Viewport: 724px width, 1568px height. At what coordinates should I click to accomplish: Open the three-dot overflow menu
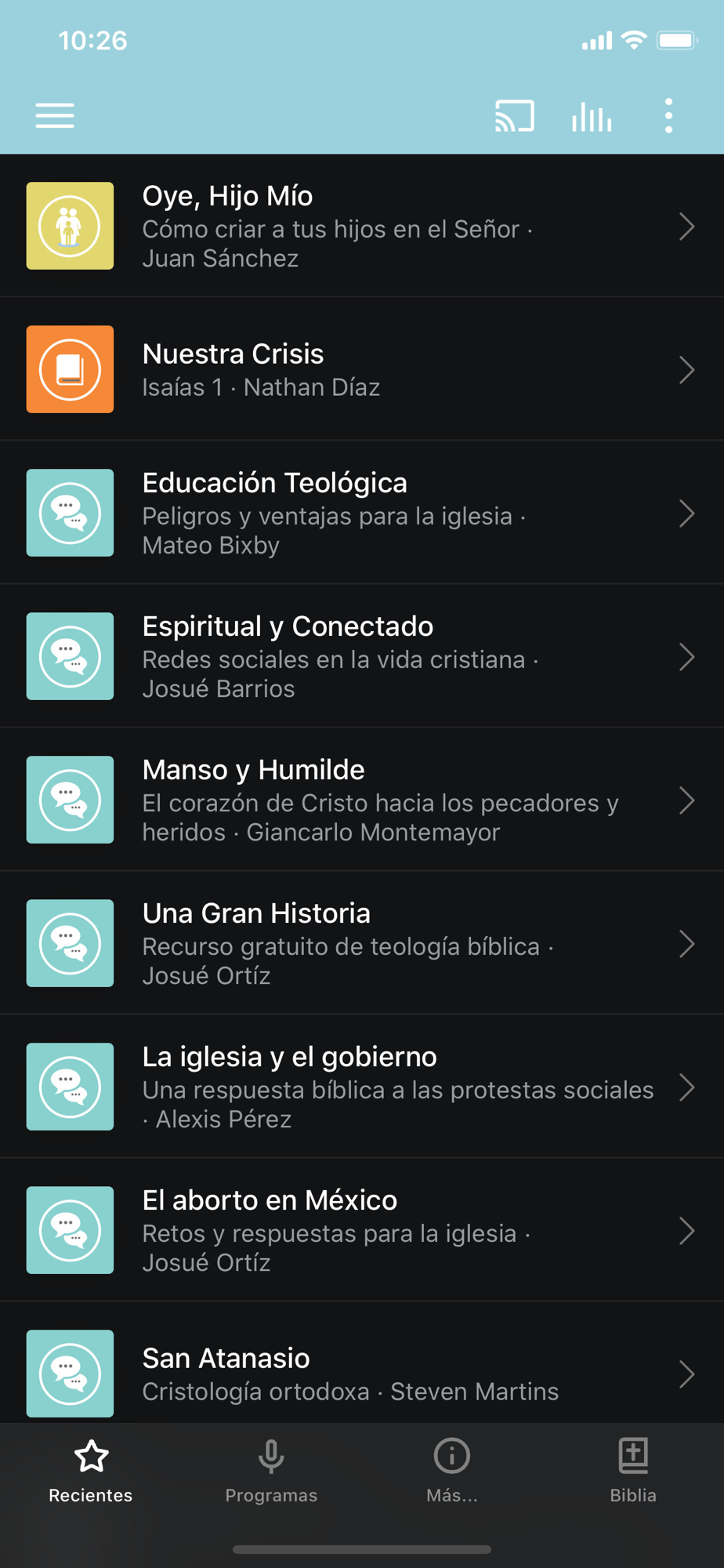click(x=668, y=116)
